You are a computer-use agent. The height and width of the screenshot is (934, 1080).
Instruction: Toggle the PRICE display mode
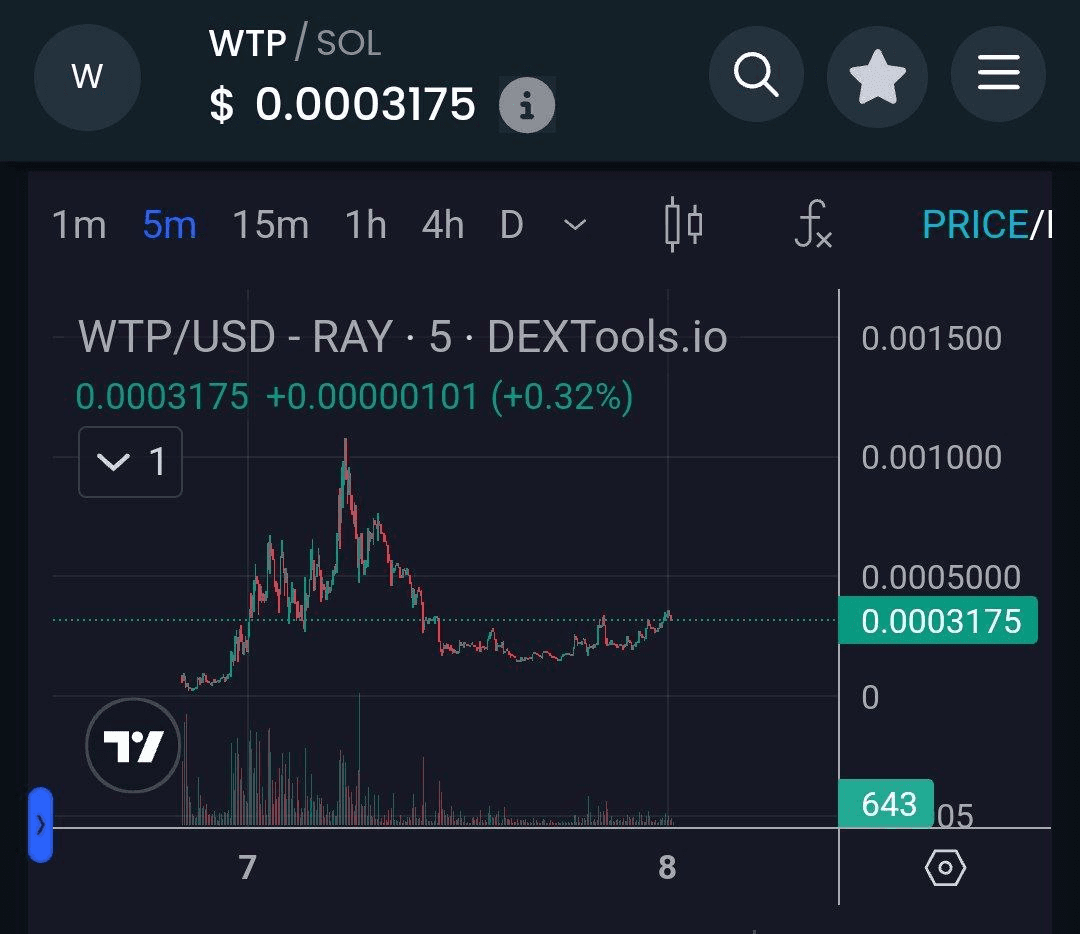[x=974, y=226]
